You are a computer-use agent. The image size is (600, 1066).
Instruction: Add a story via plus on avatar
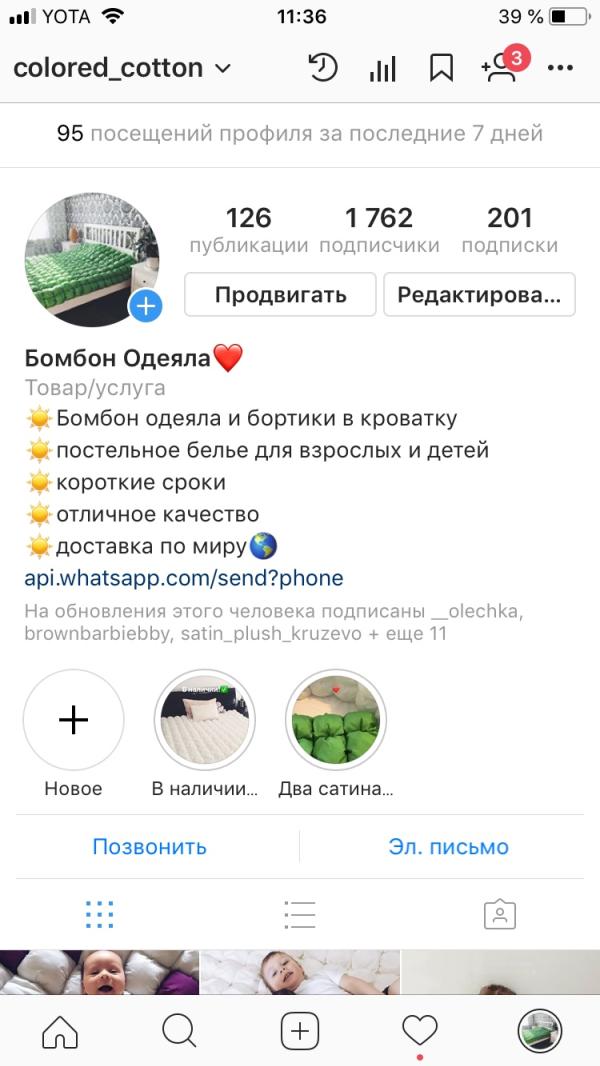click(x=146, y=307)
